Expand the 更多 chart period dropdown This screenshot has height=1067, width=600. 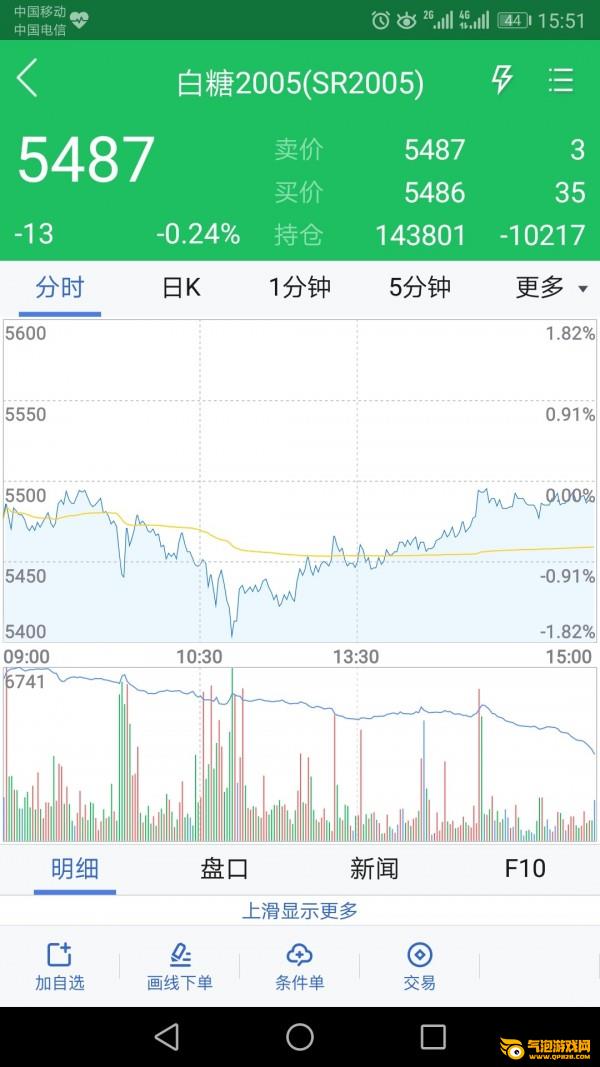(x=550, y=288)
